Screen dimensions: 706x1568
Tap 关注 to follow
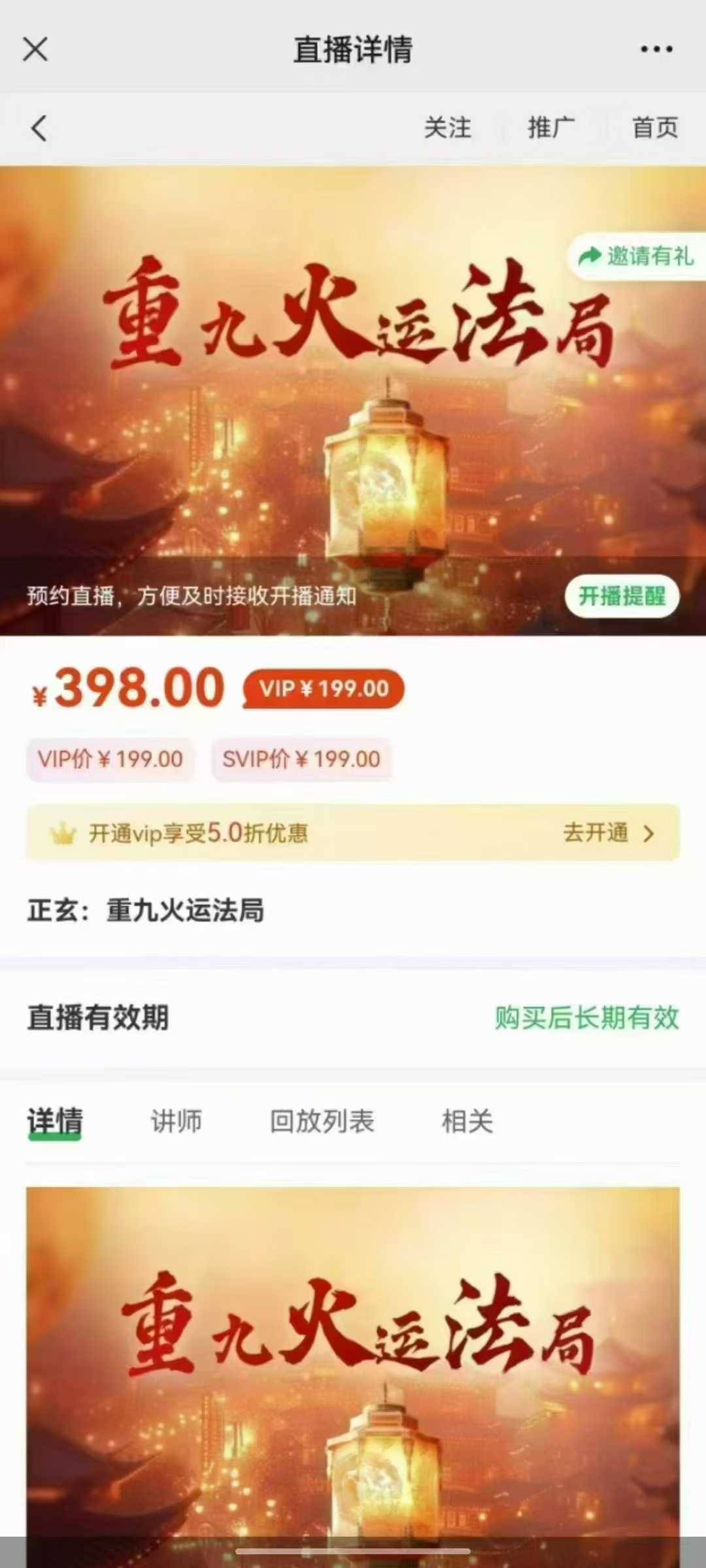pyautogui.click(x=447, y=127)
